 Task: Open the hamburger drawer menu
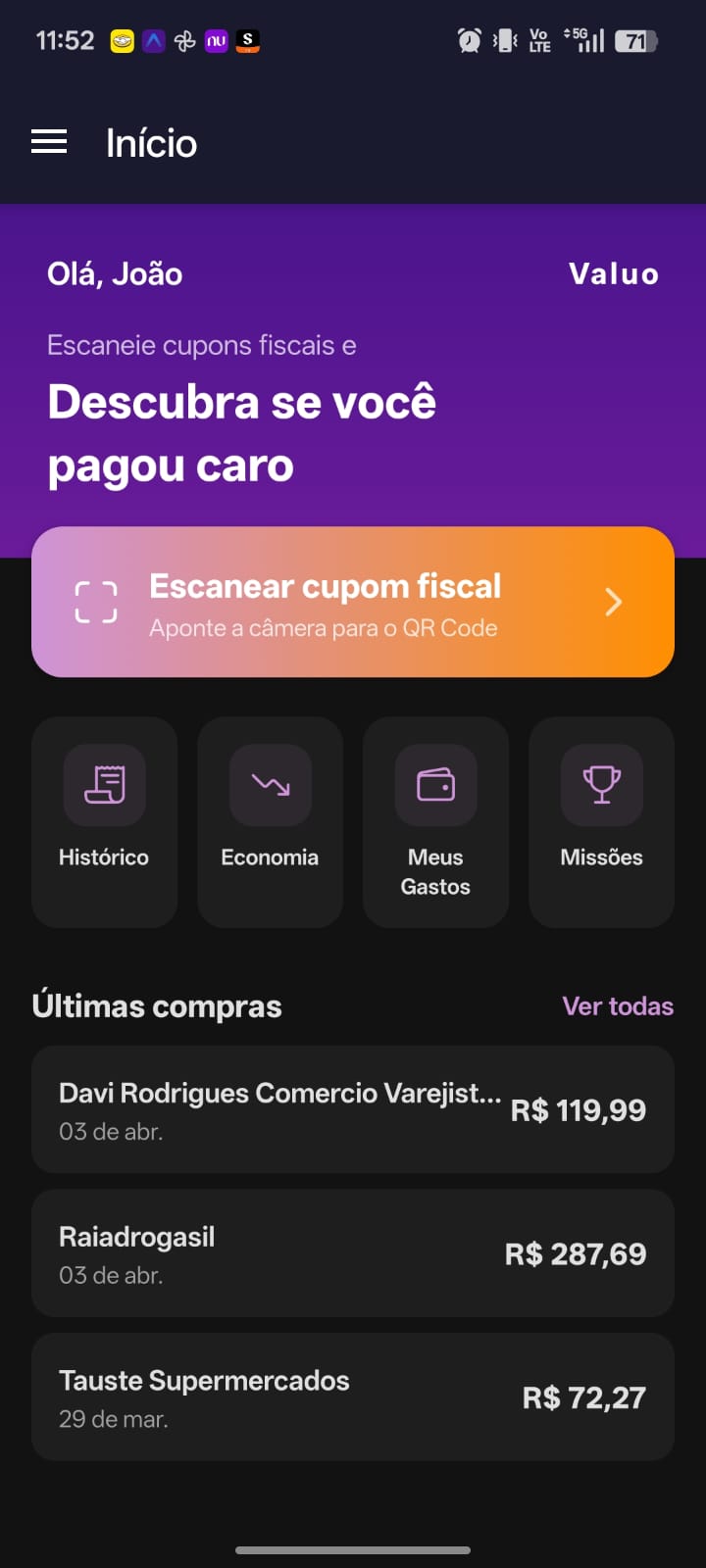(49, 143)
